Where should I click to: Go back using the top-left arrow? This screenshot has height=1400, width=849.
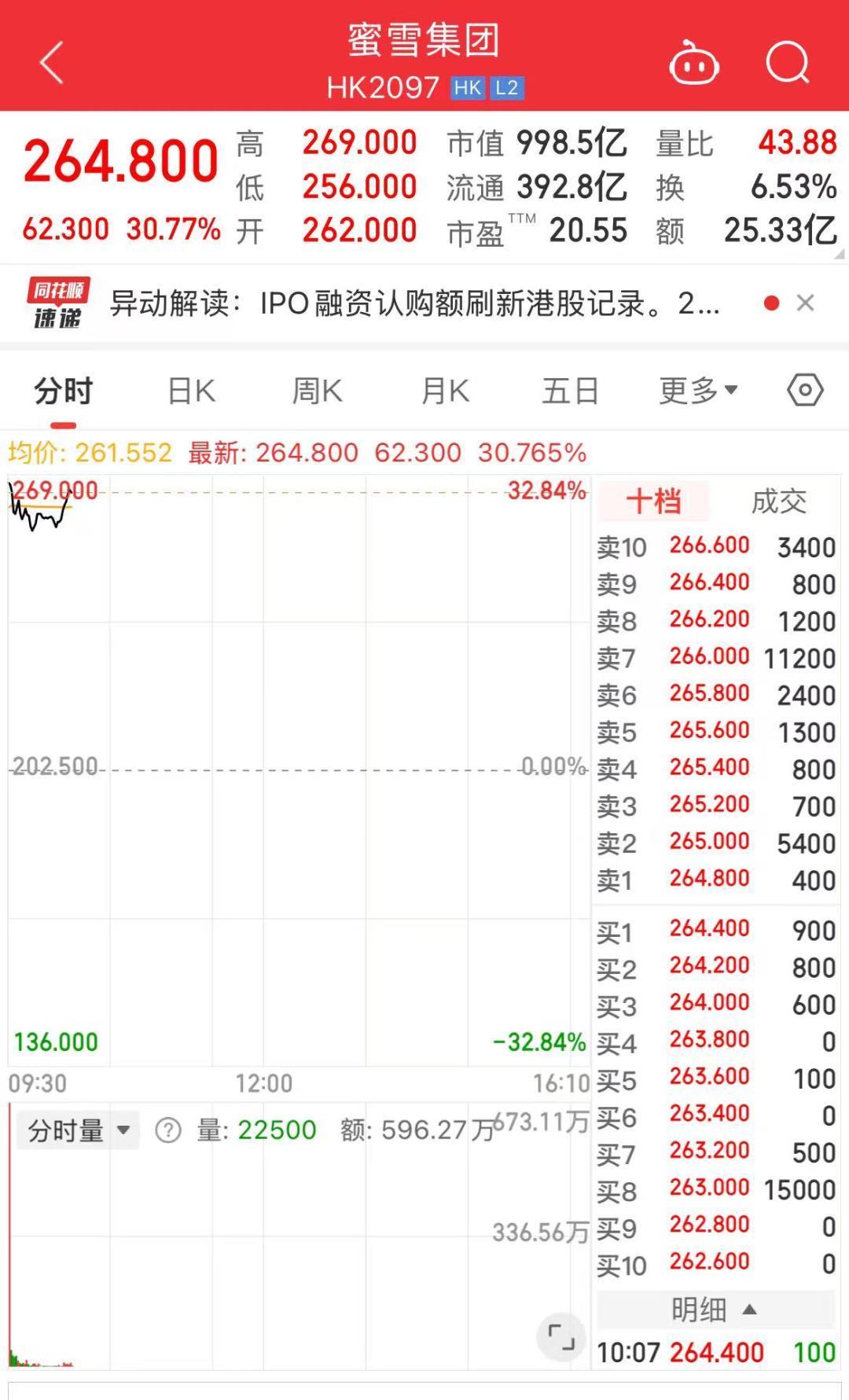(x=52, y=63)
